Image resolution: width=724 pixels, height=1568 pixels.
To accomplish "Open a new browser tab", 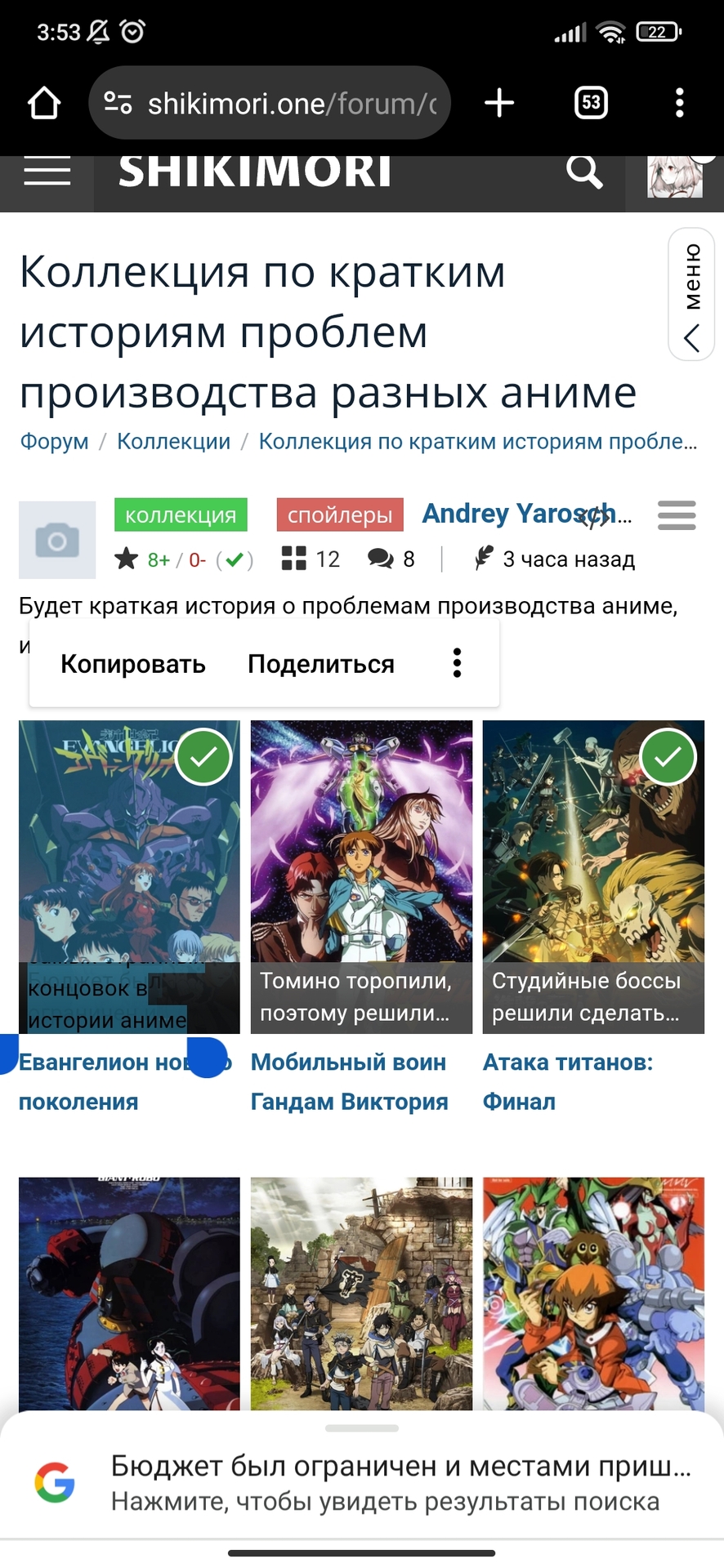I will (x=498, y=104).
